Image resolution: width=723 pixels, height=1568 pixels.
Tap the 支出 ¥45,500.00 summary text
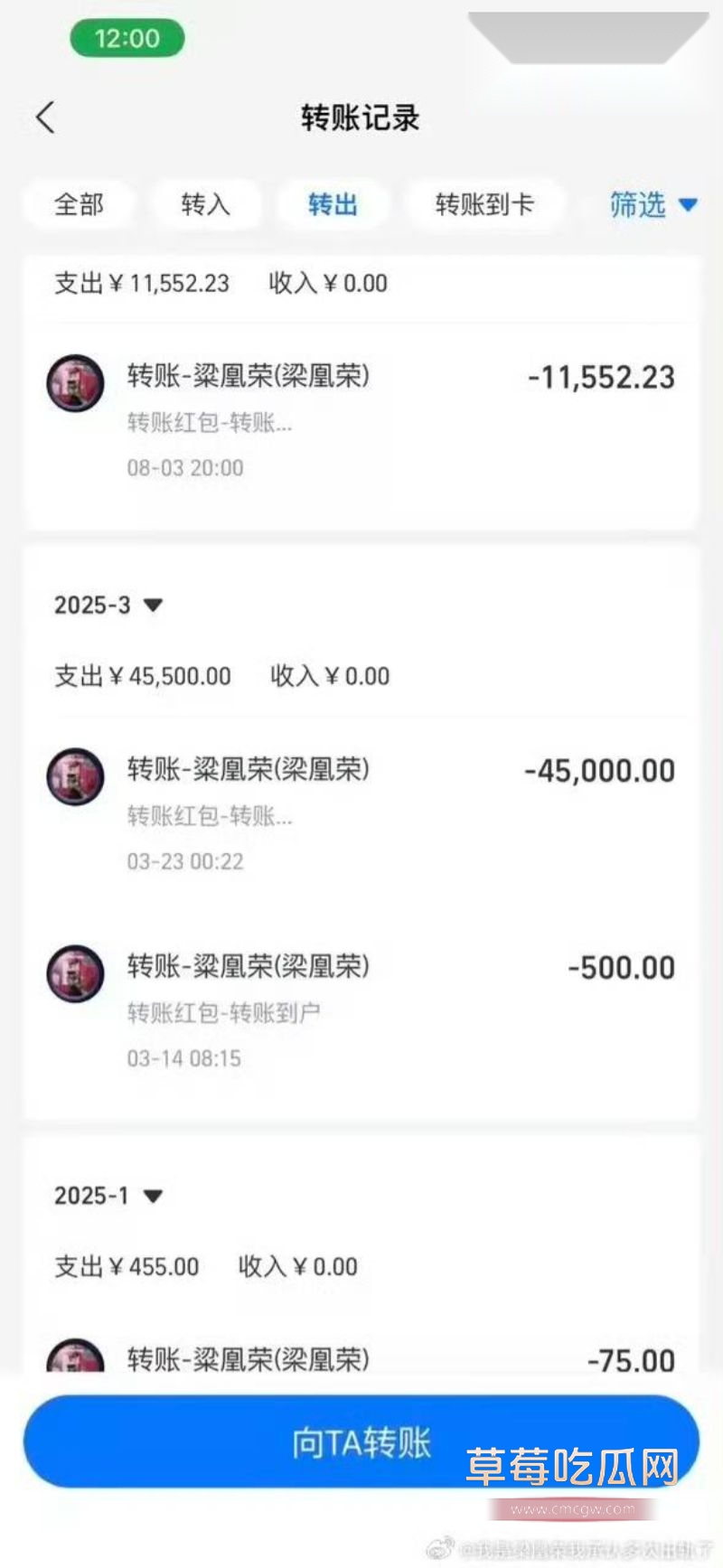pos(140,675)
